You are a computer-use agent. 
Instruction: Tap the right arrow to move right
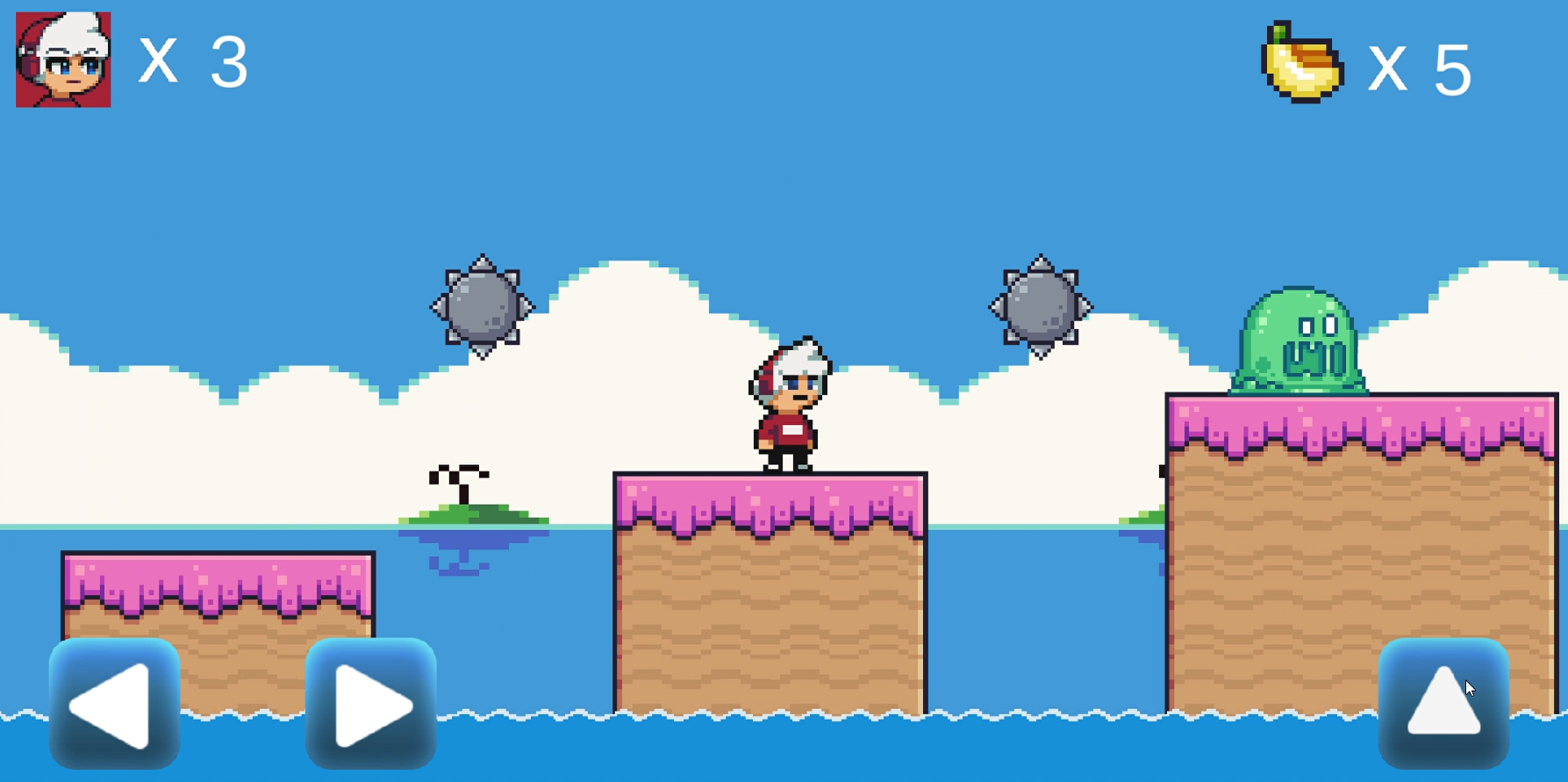[370, 704]
